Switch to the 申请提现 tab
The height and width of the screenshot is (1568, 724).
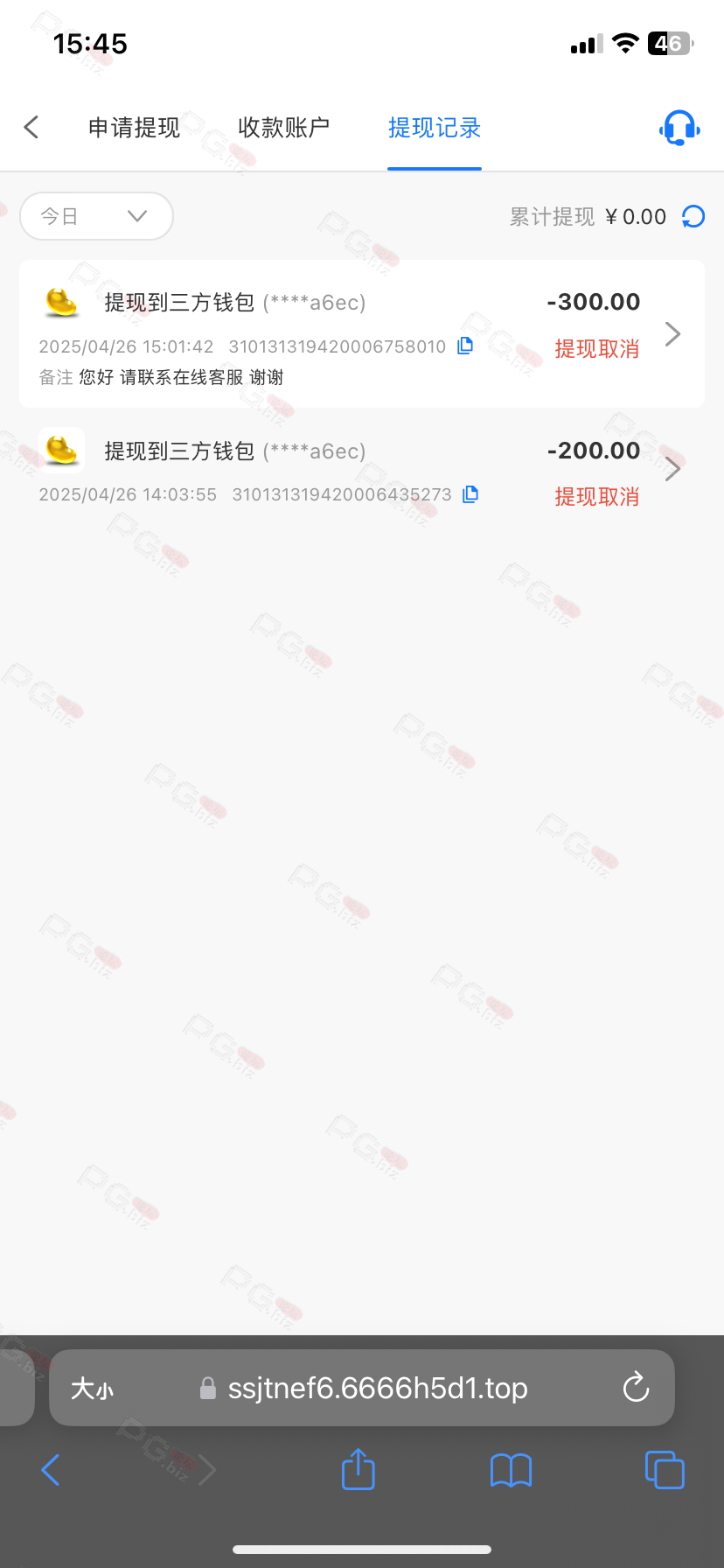pos(134,128)
